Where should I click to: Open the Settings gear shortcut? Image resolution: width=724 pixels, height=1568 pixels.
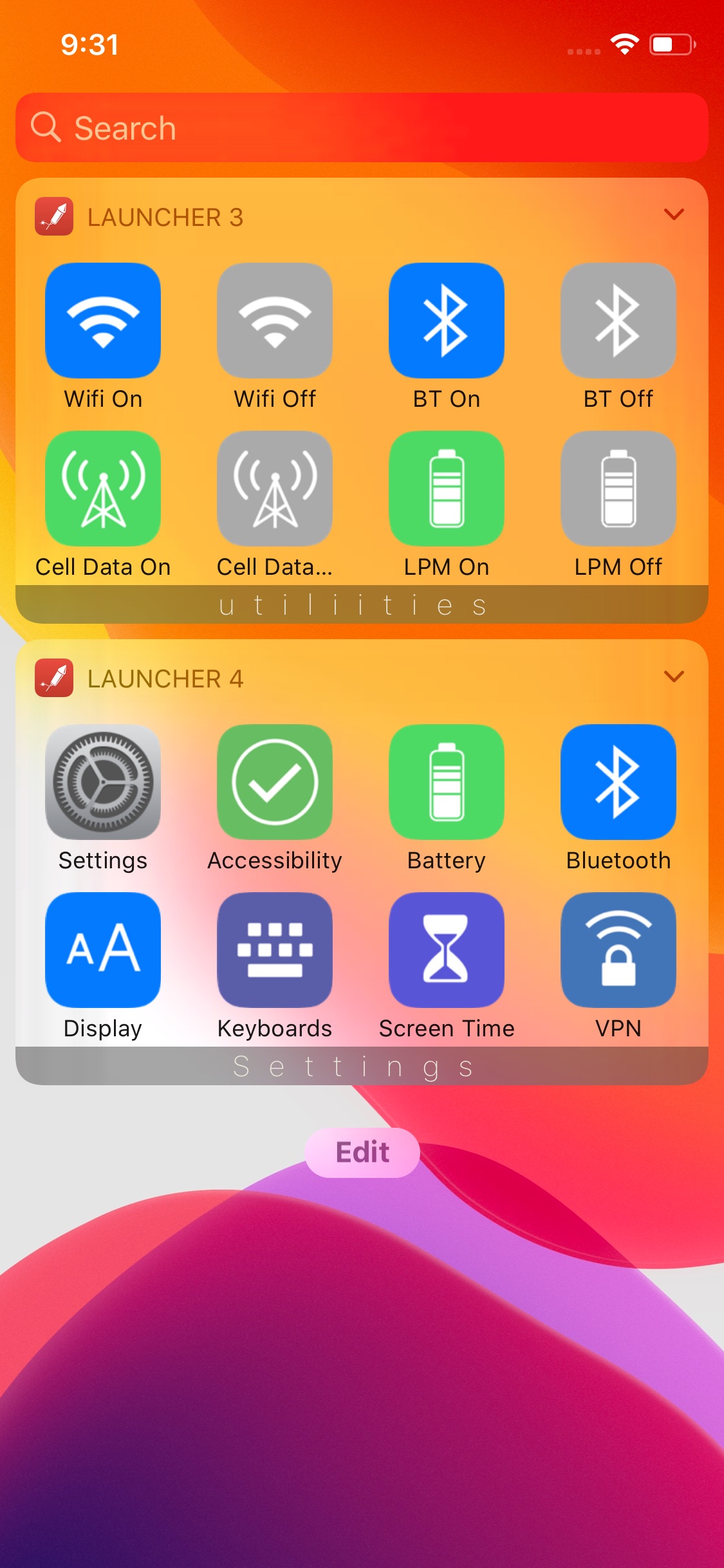click(x=103, y=783)
